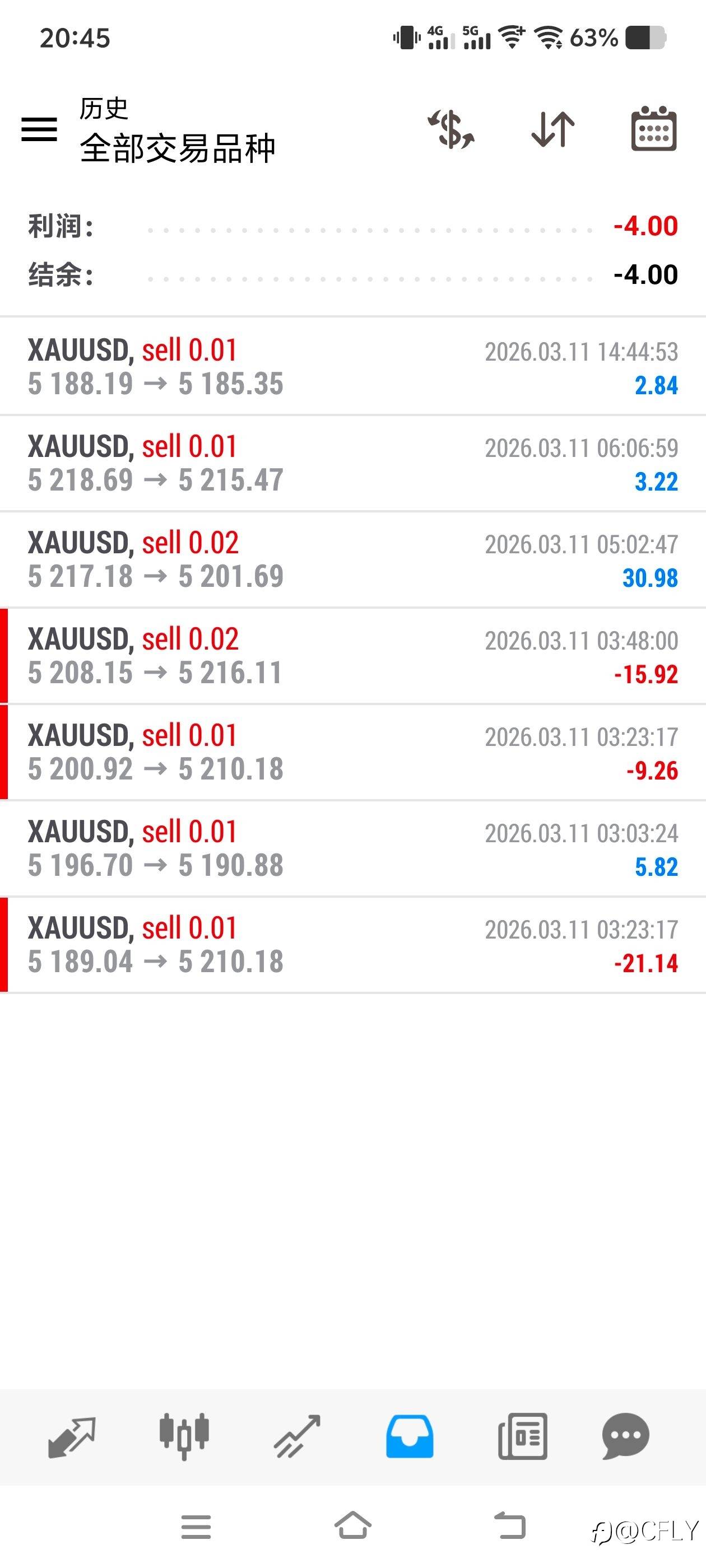Screen dimensions: 706x1568
Task: Open the sell trade with profit 2.84
Action: [x=352, y=367]
